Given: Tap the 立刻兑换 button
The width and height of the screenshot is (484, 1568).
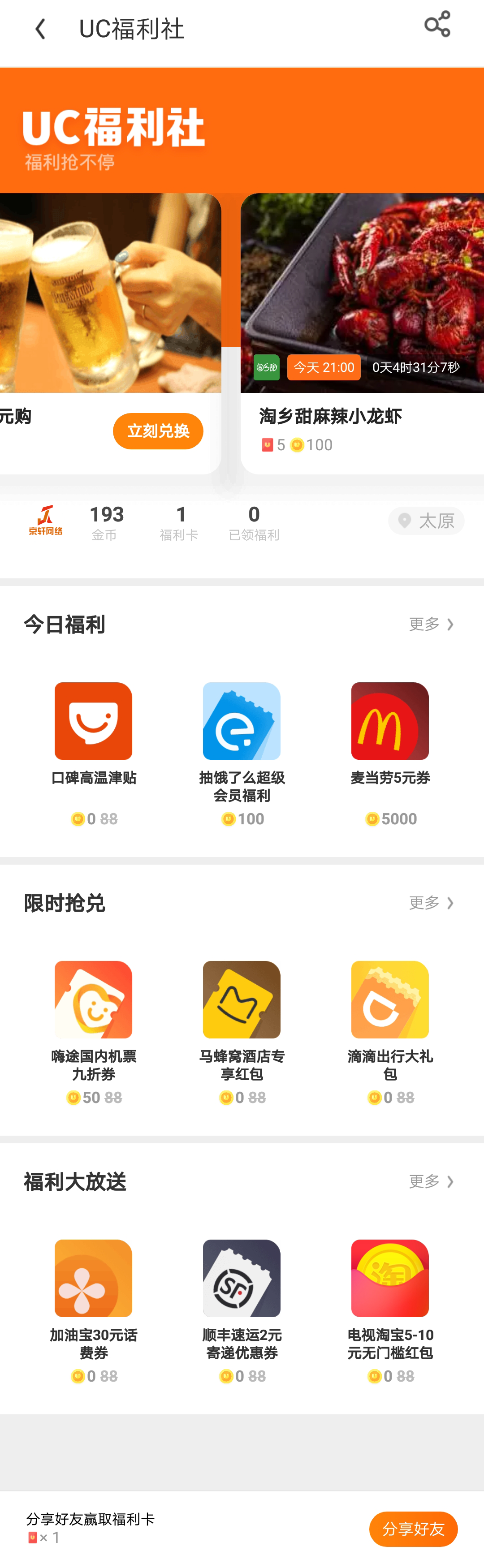Looking at the screenshot, I should (158, 431).
